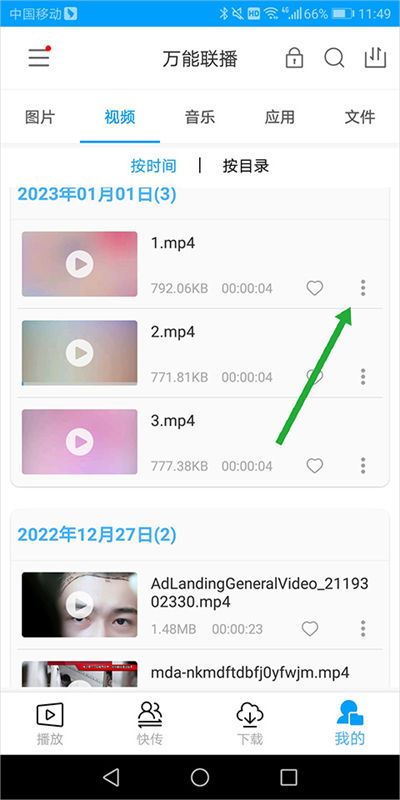Select the 按时间 sorting option
The image size is (400, 800).
(154, 166)
